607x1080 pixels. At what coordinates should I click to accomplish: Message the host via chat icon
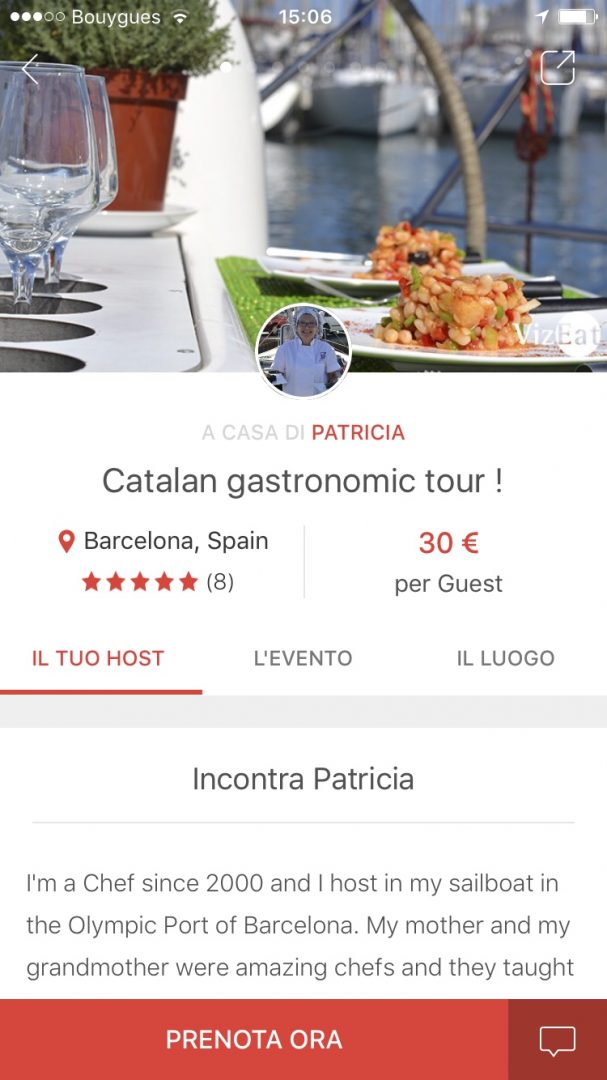557,1040
